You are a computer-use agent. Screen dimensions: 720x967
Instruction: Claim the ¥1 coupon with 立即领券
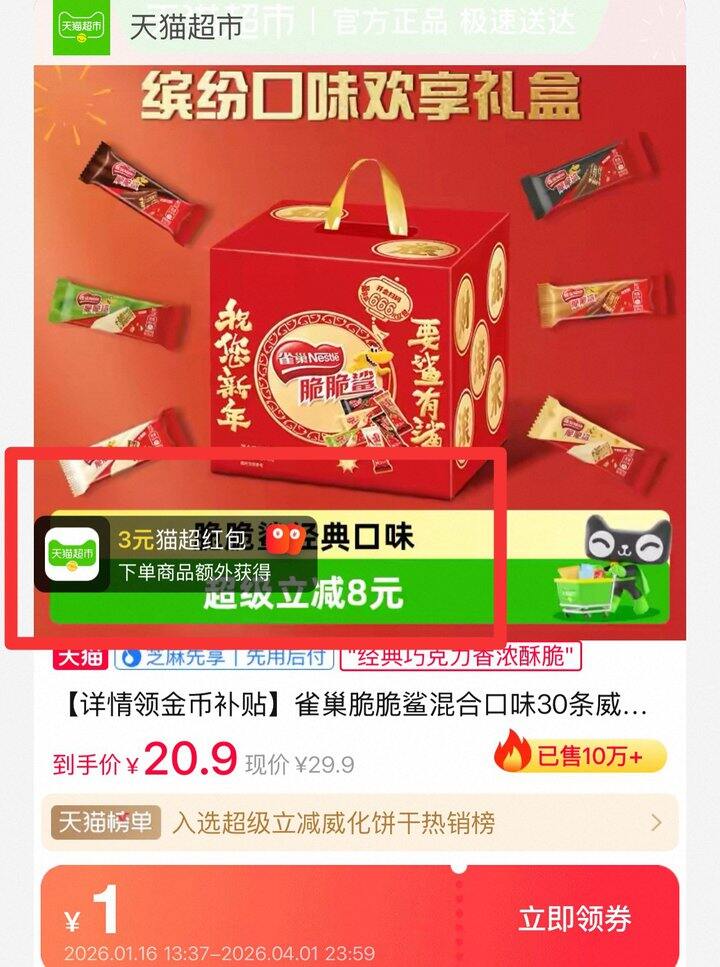click(573, 918)
